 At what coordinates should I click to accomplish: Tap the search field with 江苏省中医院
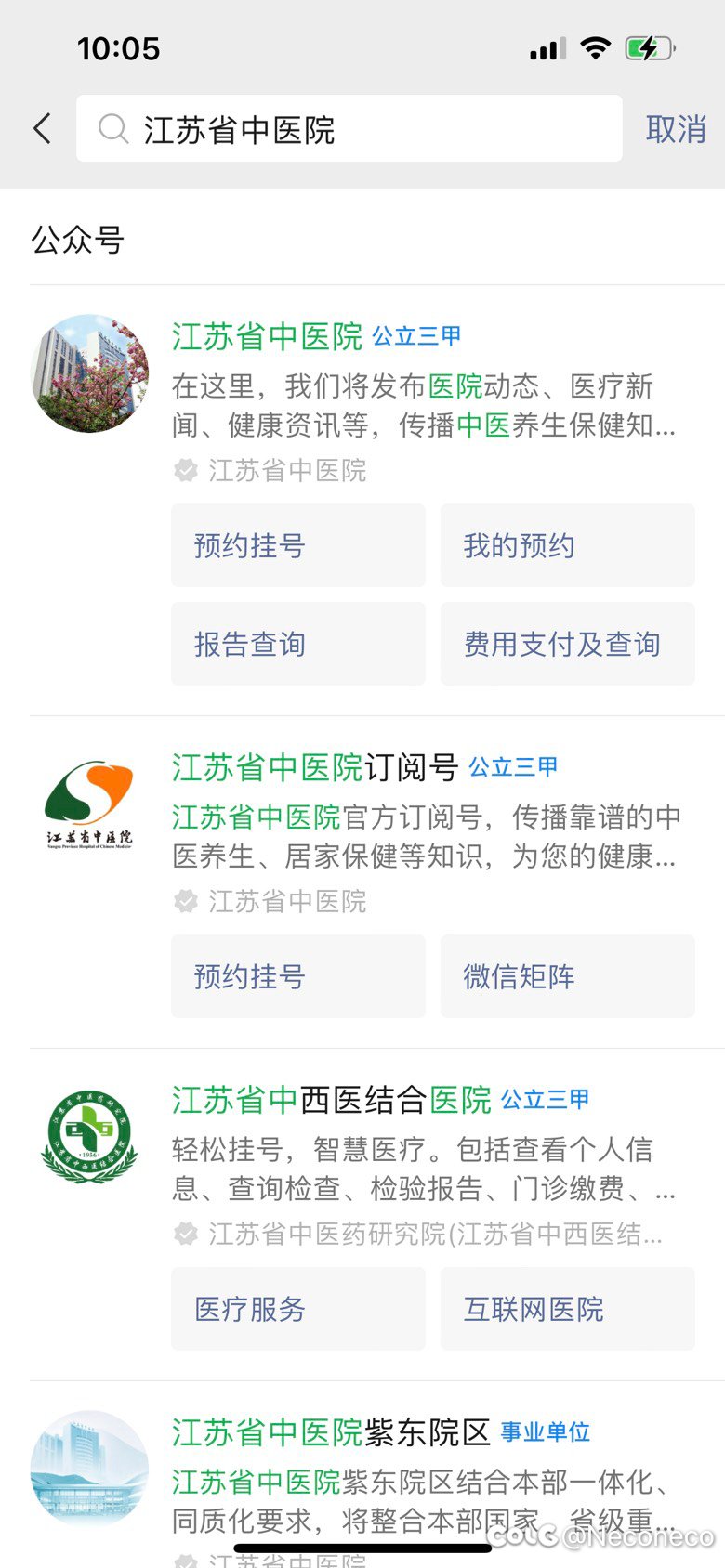(x=349, y=129)
